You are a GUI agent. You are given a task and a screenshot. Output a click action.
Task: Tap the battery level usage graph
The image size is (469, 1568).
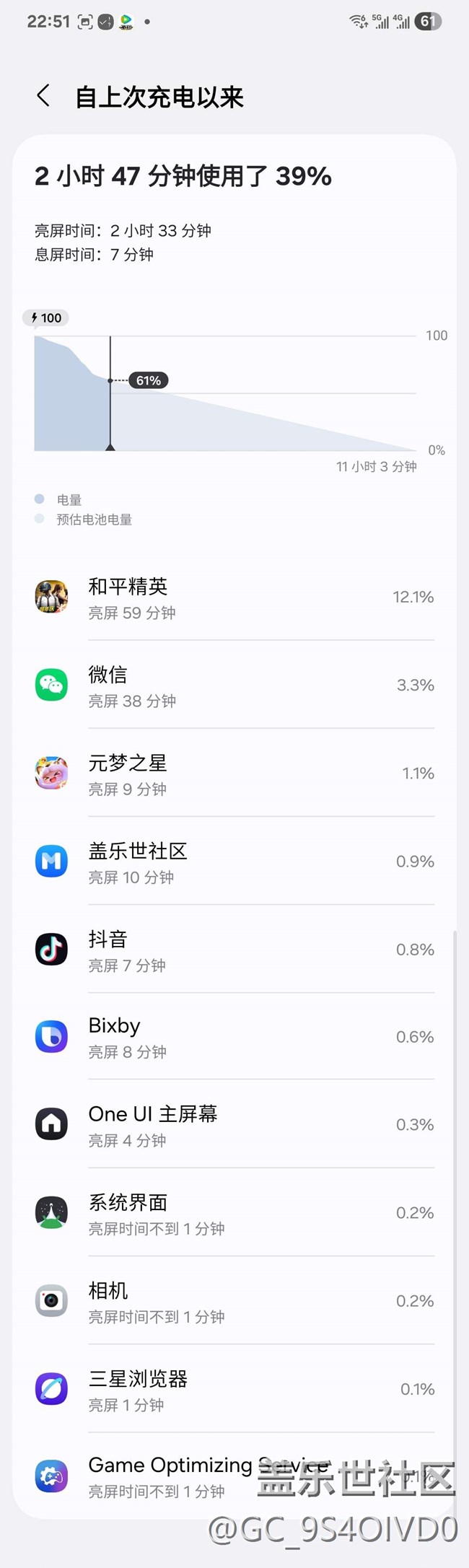point(225,393)
